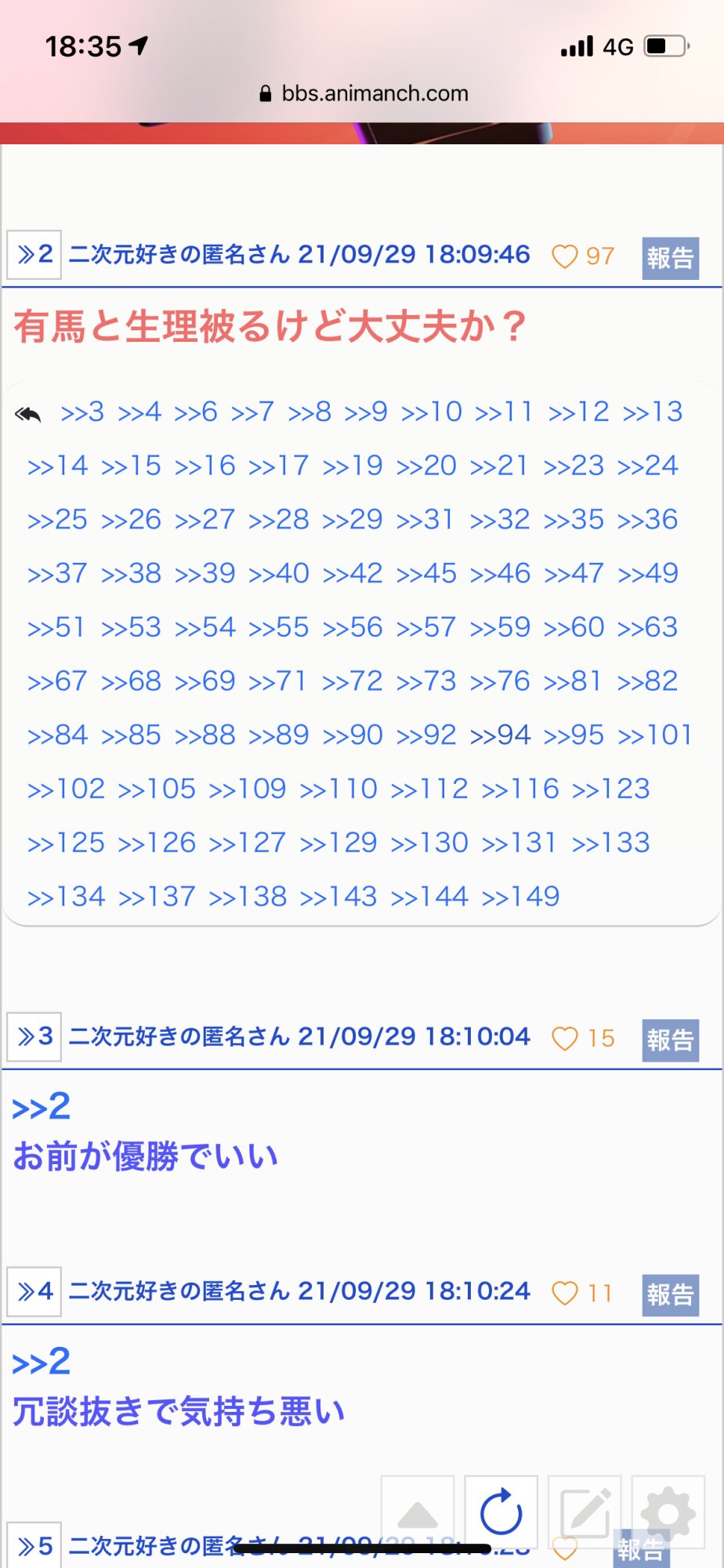This screenshot has width=724, height=1568.
Task: Tap the >>4 post number button
Action: point(34,1291)
